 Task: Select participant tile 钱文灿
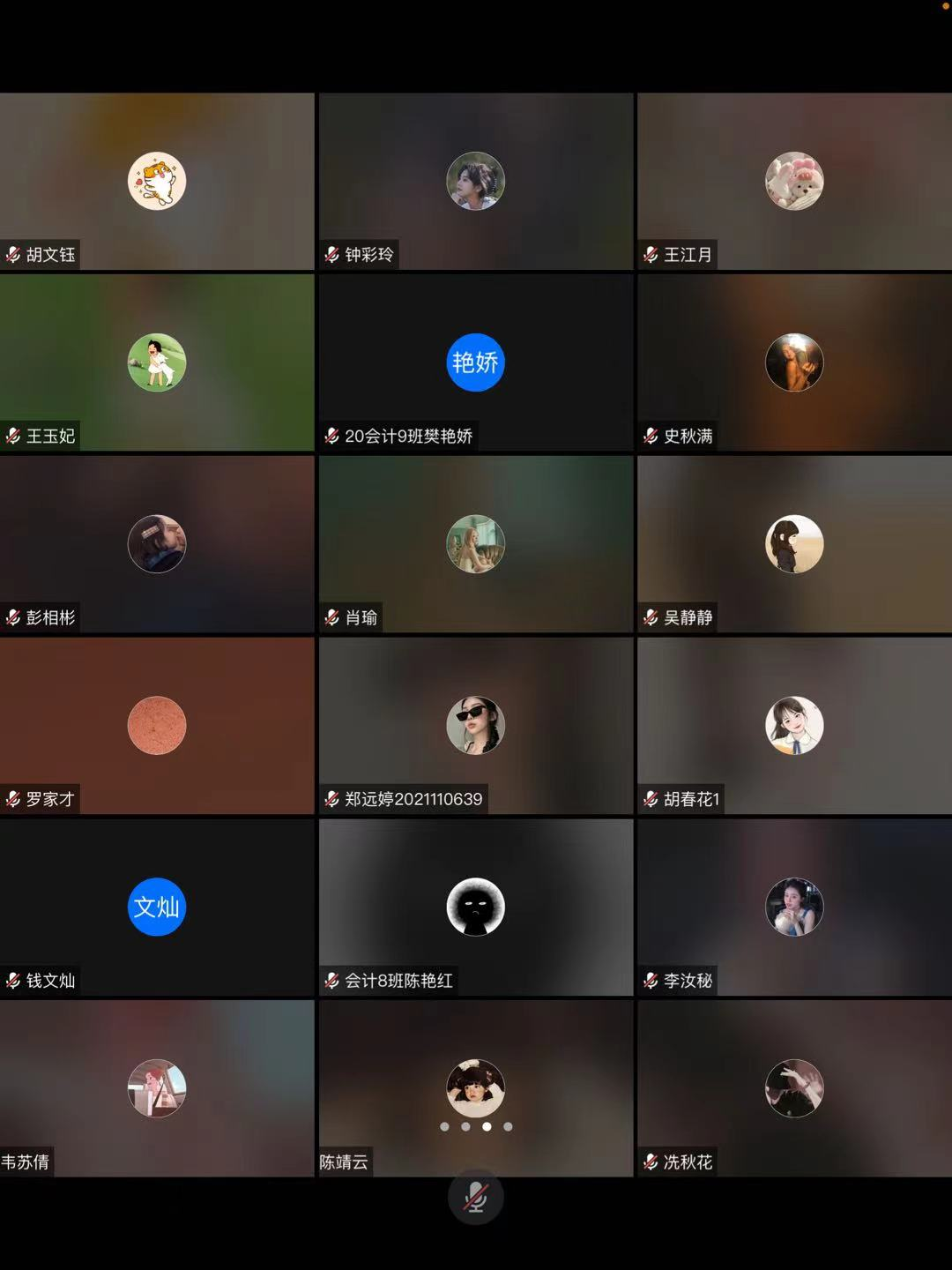point(157,907)
